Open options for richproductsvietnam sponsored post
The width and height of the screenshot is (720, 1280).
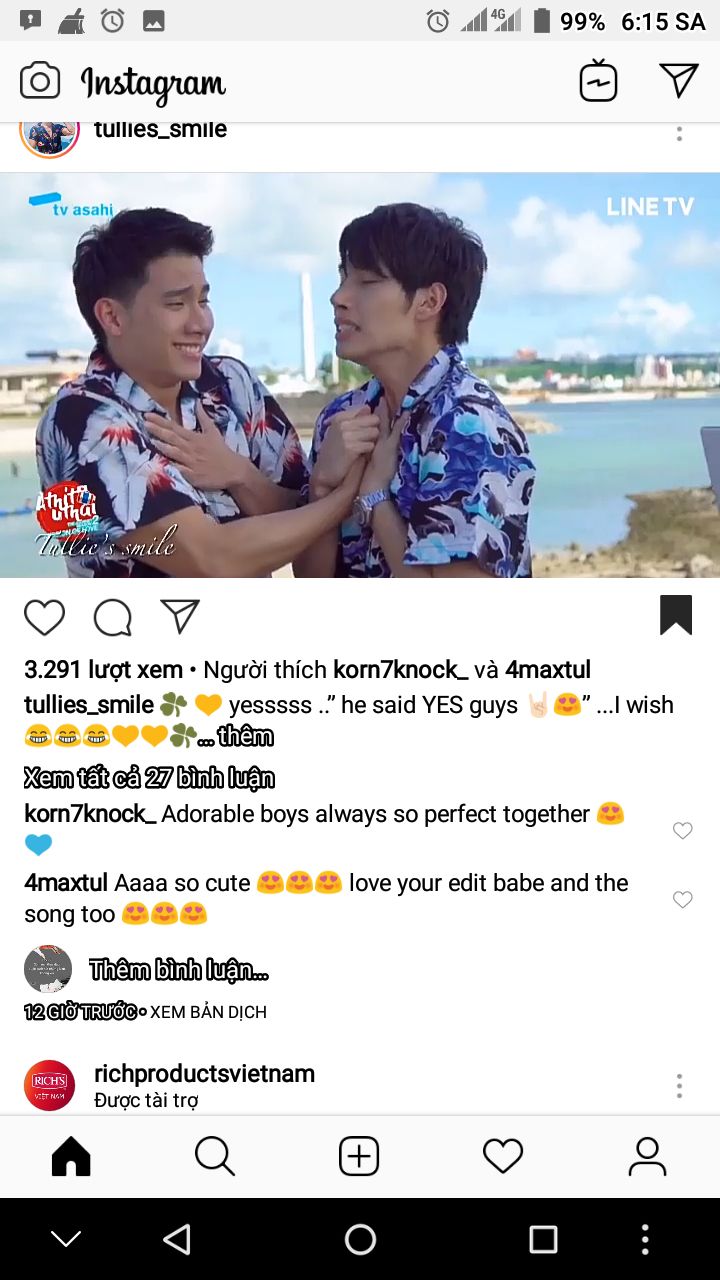[x=679, y=1086]
